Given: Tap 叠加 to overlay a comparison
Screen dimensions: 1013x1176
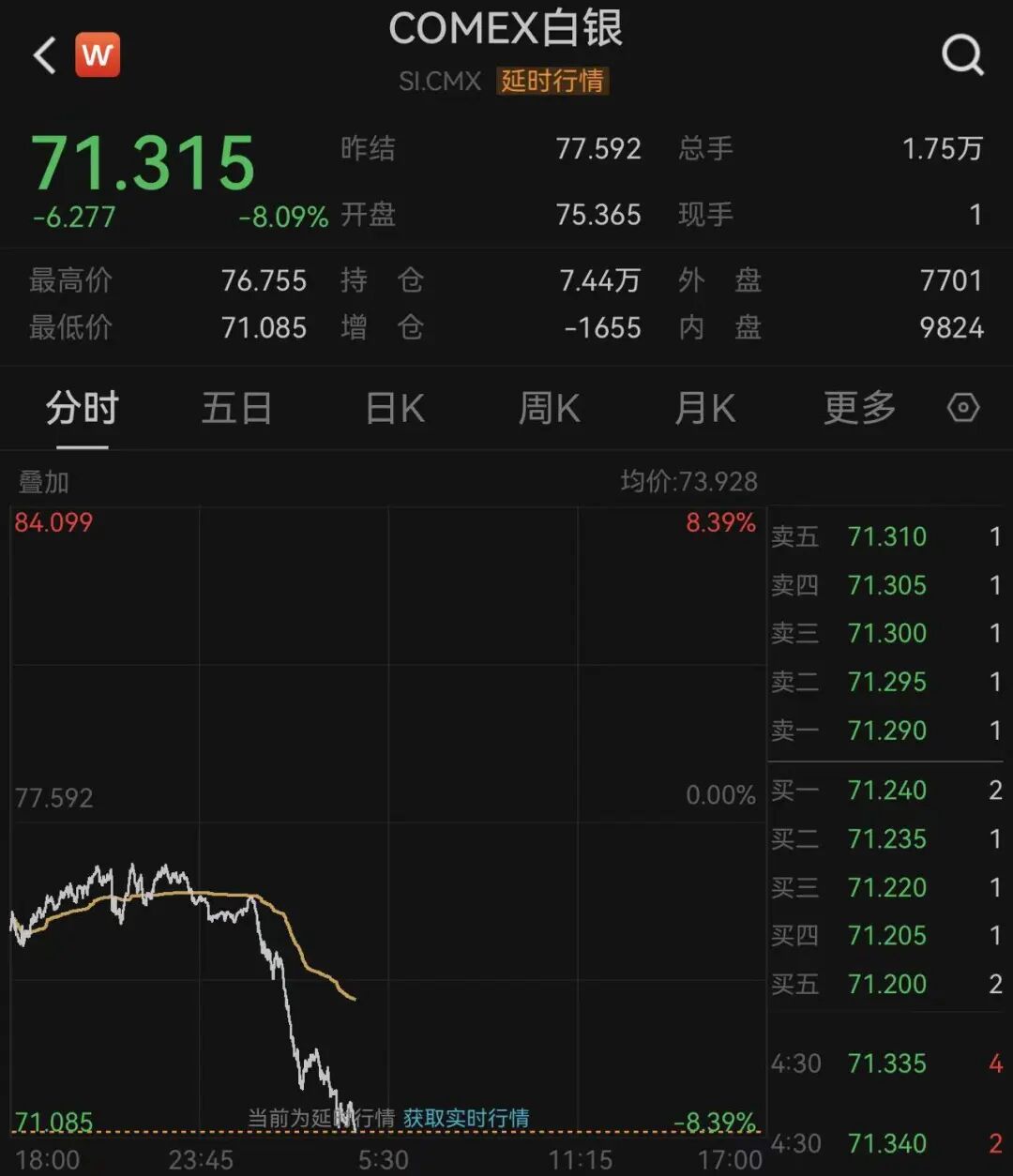Looking at the screenshot, I should click(x=44, y=482).
